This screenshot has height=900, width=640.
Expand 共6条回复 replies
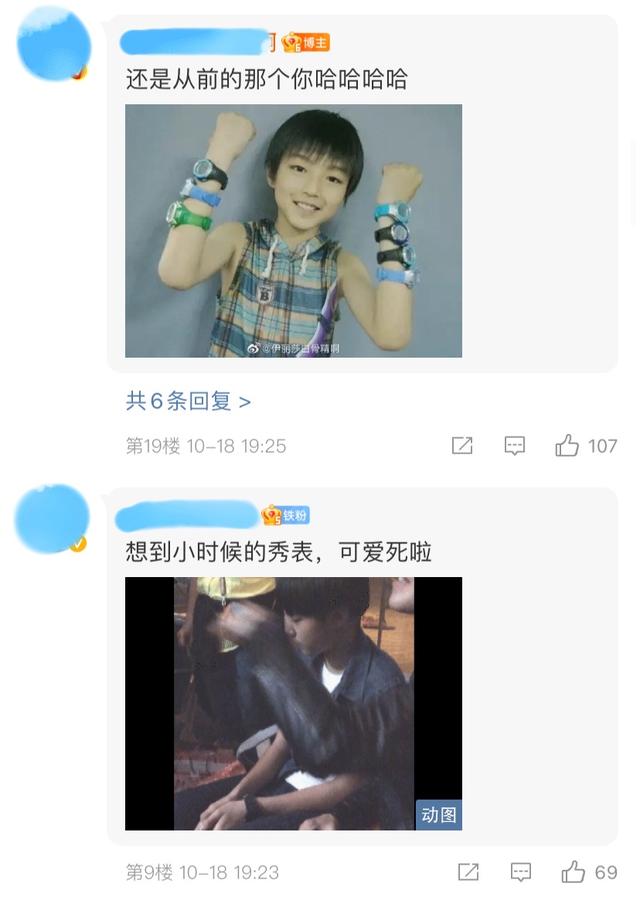(188, 401)
